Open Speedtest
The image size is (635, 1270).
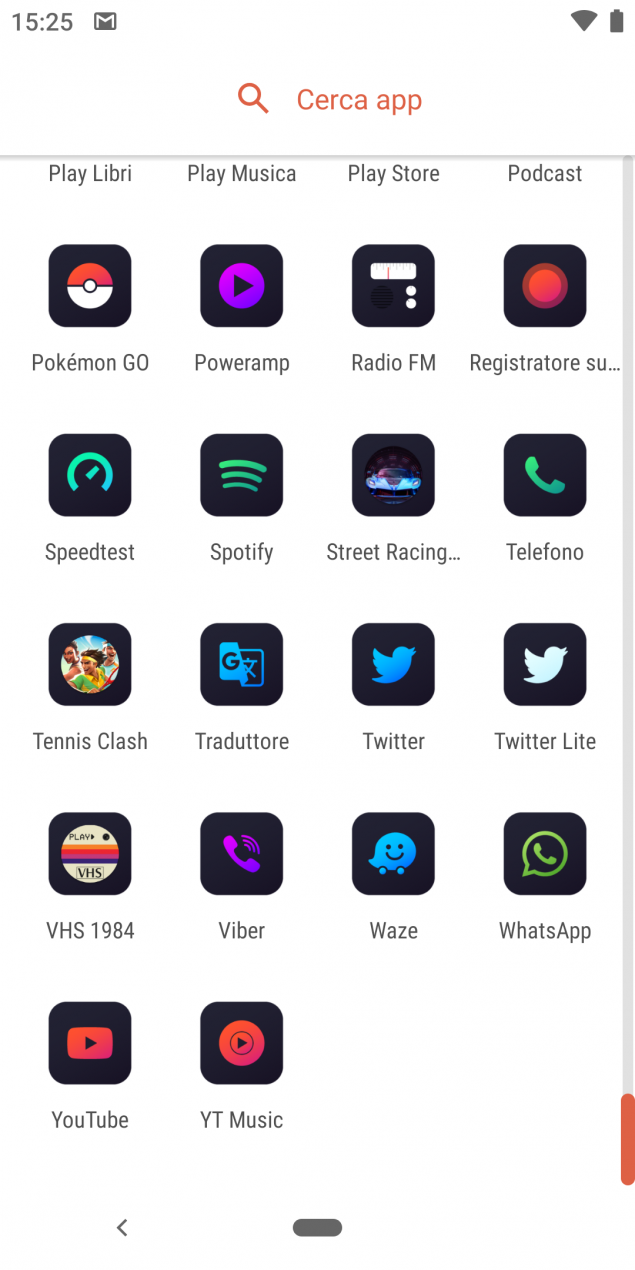(90, 475)
